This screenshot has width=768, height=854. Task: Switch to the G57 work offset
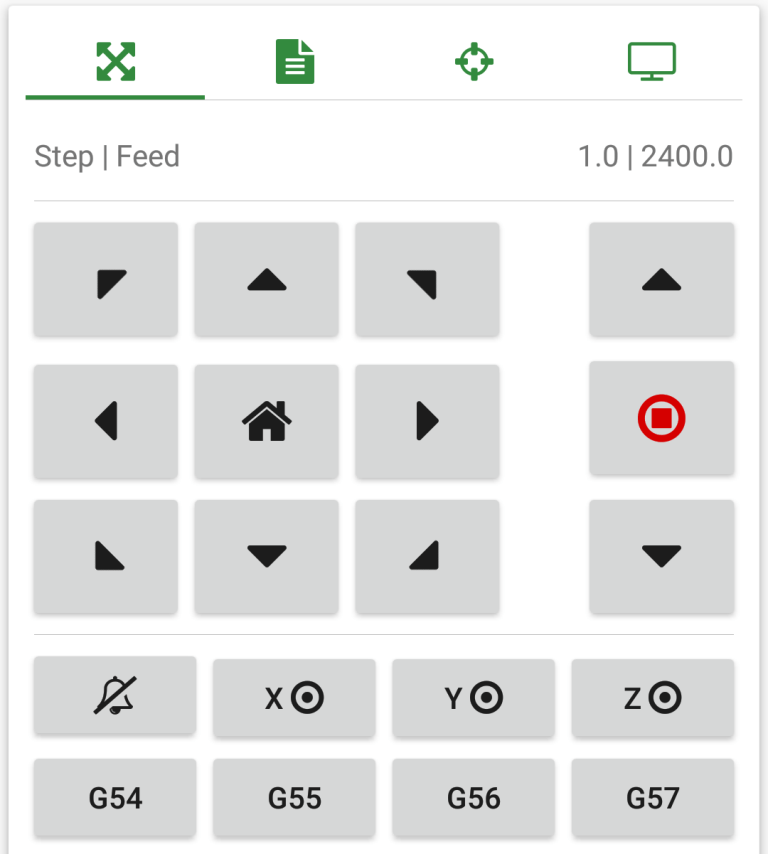(x=652, y=798)
